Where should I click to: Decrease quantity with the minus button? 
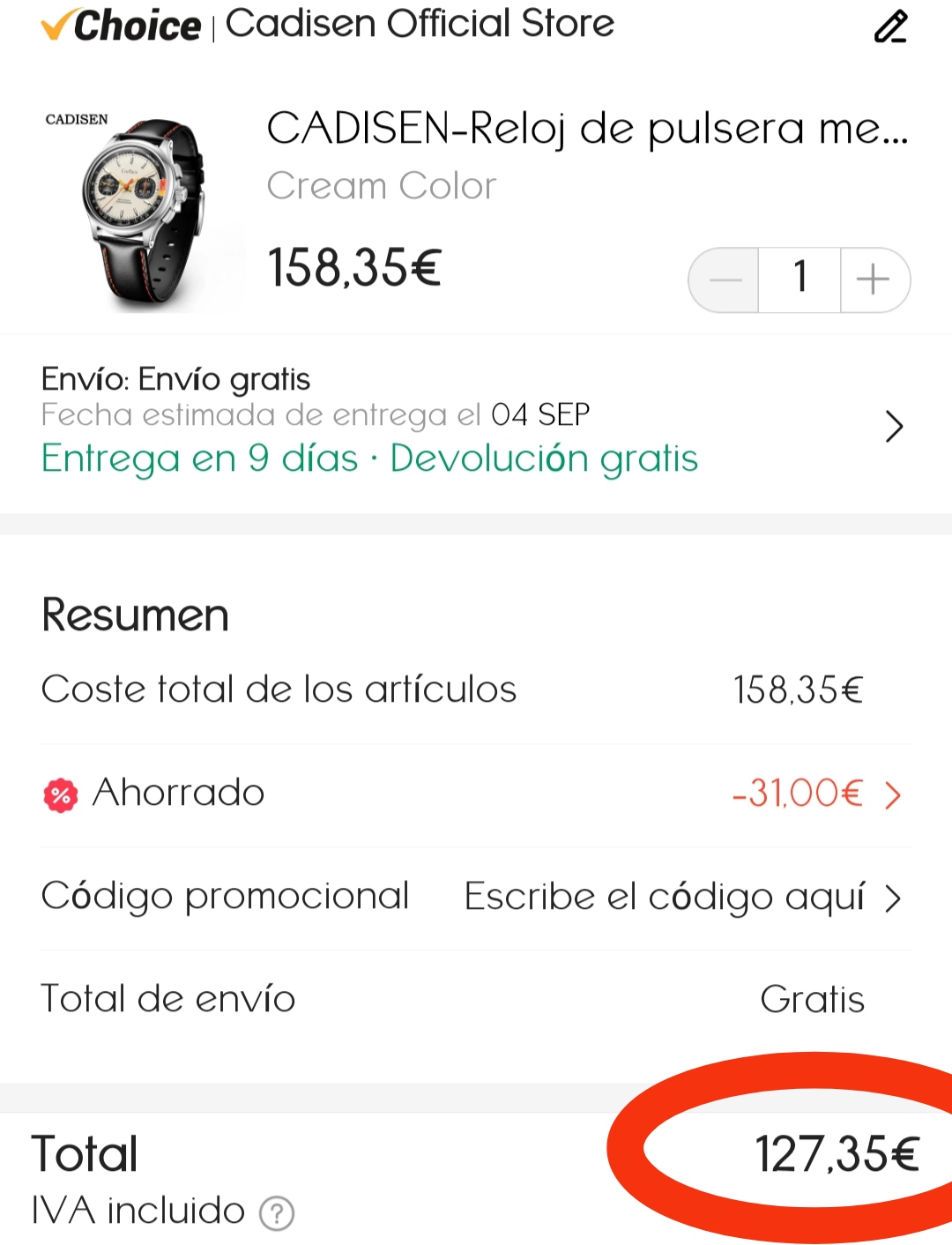click(725, 280)
